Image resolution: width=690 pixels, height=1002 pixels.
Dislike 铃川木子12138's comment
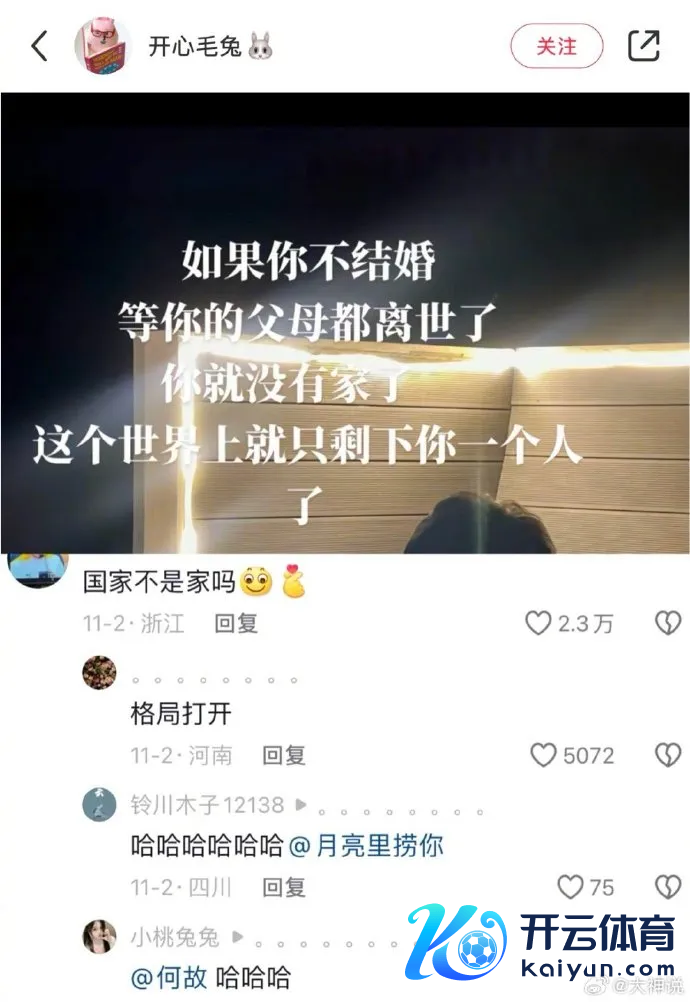coord(667,887)
